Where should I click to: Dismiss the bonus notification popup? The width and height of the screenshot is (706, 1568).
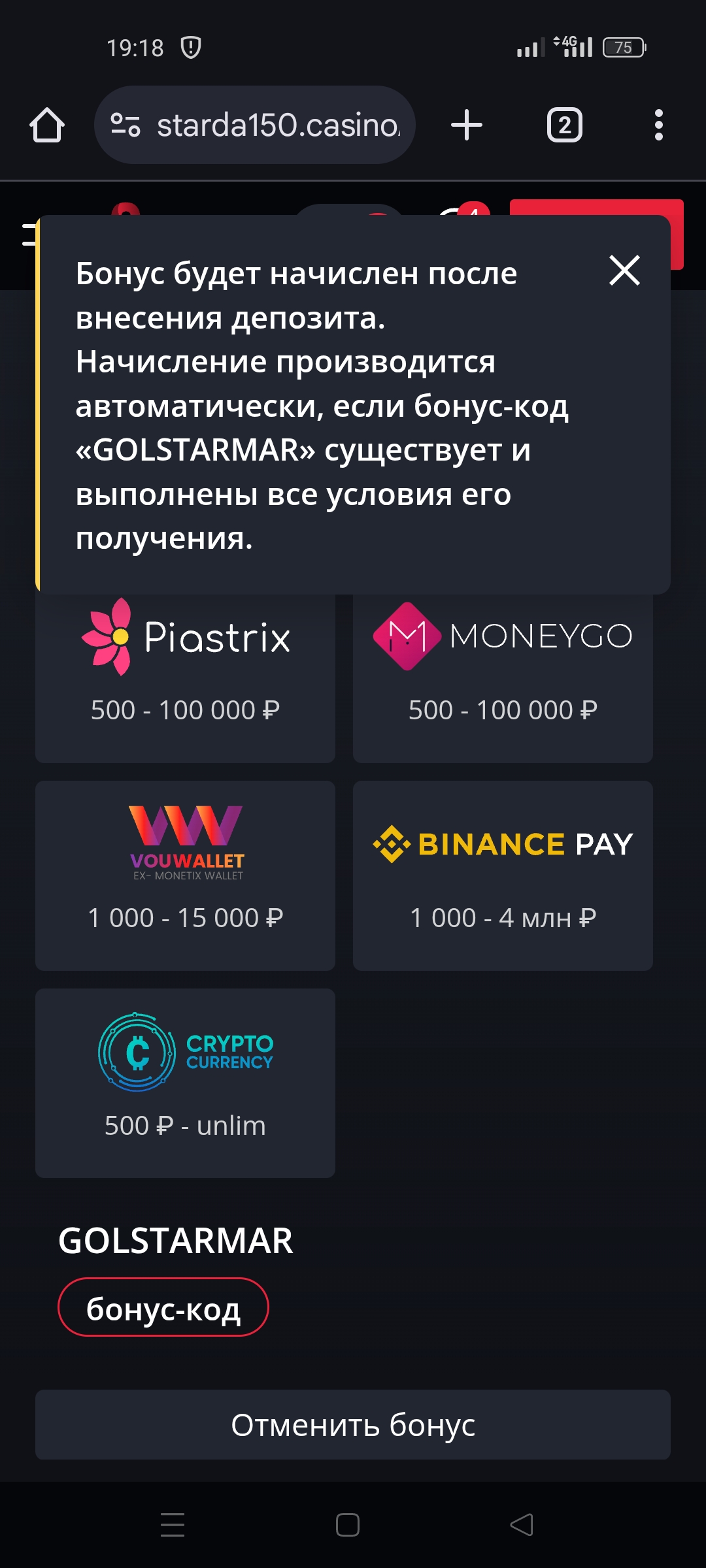tap(624, 270)
